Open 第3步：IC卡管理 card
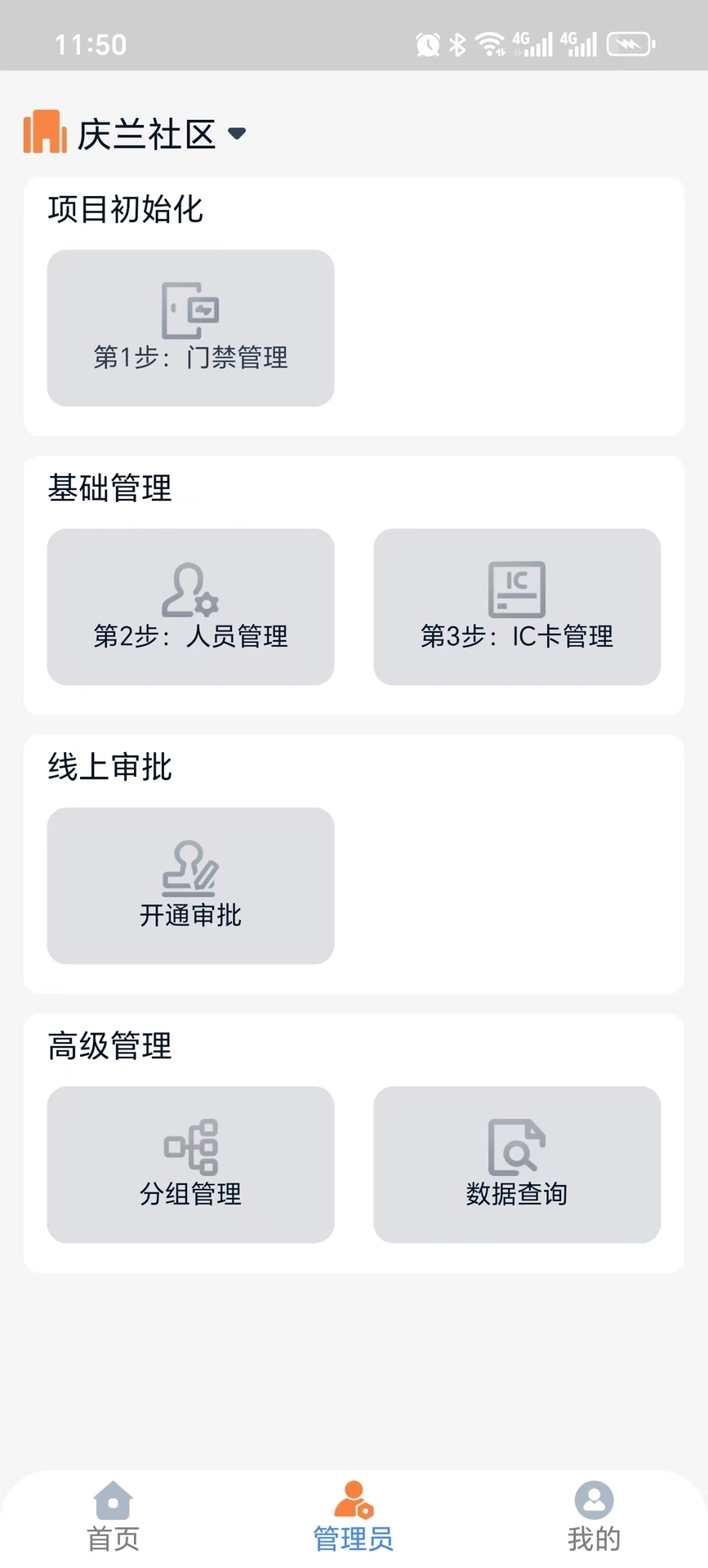This screenshot has width=708, height=1568. 516,606
